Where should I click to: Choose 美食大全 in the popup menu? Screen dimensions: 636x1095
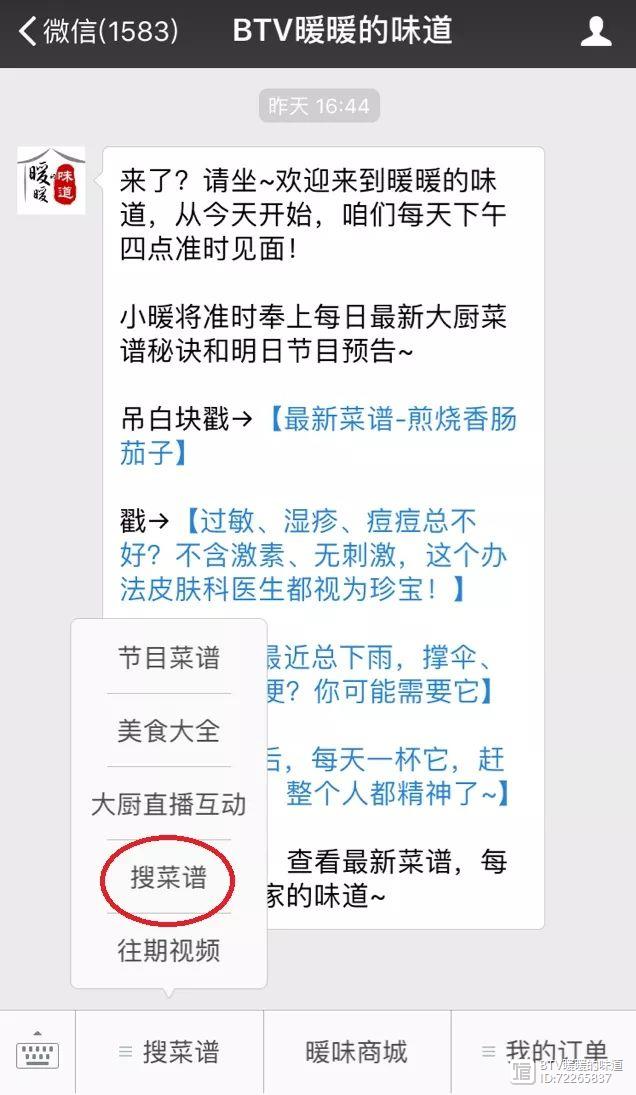point(168,731)
